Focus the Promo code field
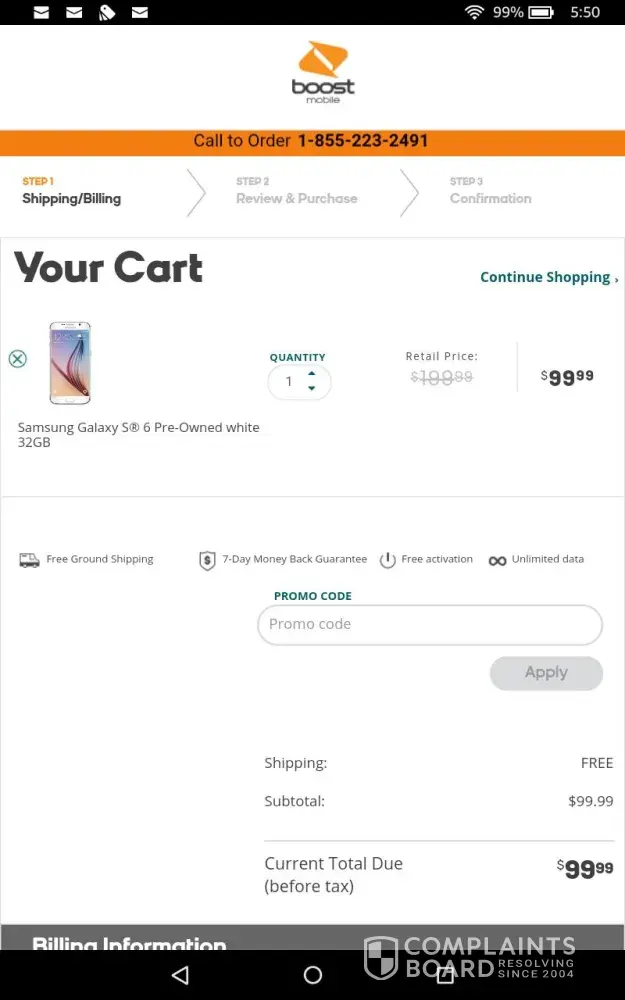The image size is (625, 1000). pyautogui.click(x=430, y=625)
